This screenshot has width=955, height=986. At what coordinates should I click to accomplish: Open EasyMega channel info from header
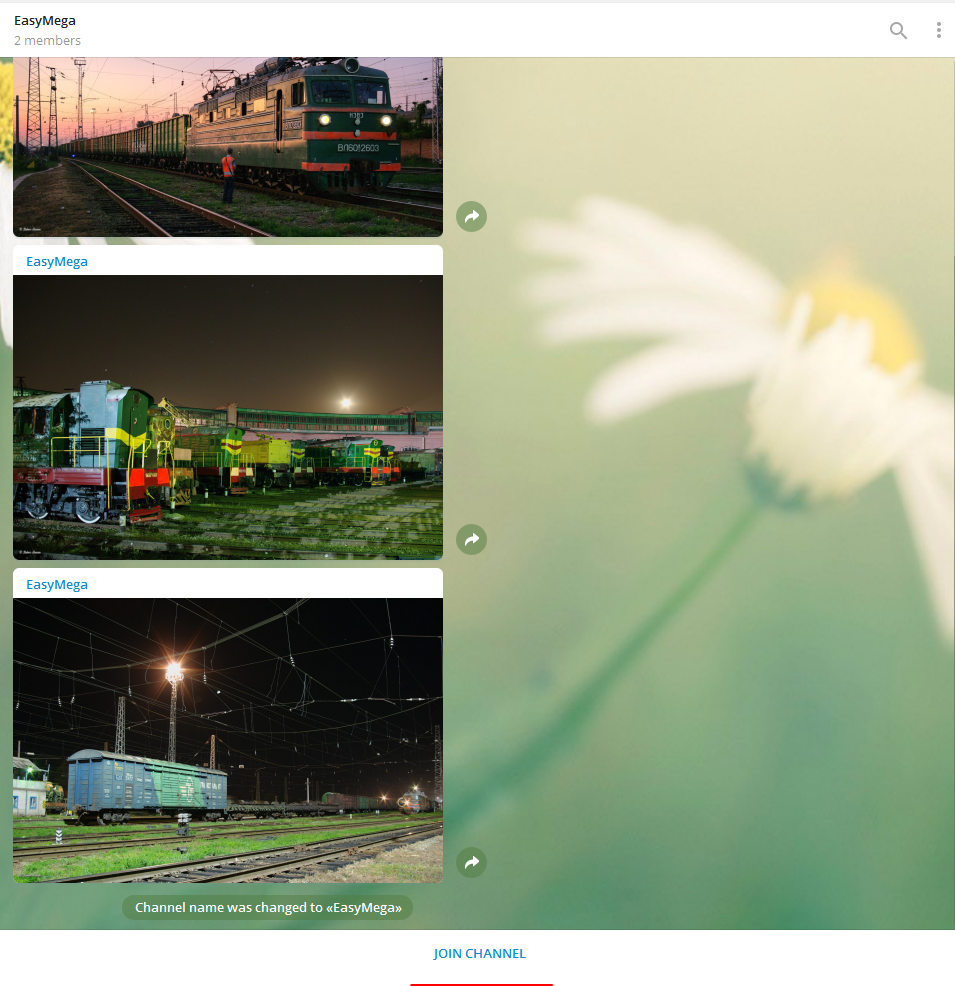(45, 20)
